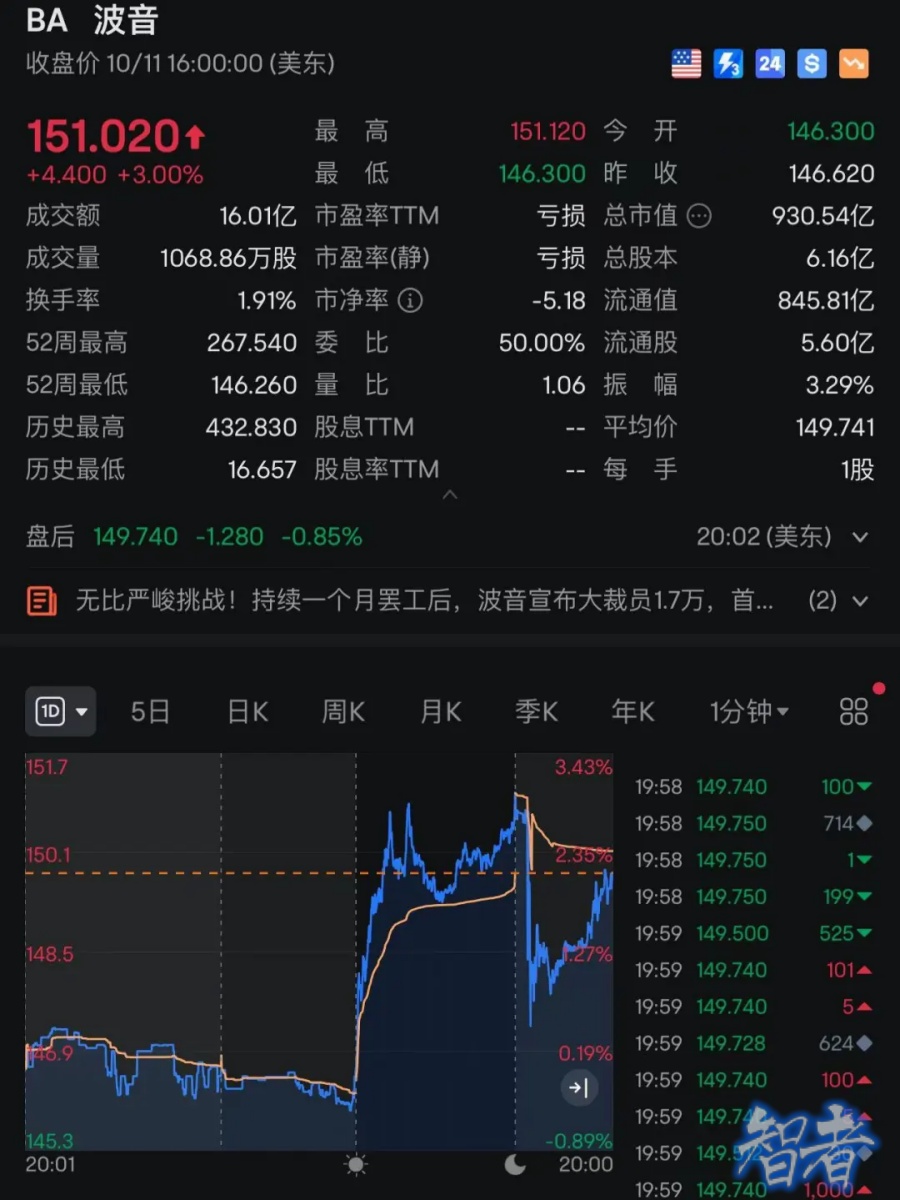Click the 市净率 info icon

point(410,300)
